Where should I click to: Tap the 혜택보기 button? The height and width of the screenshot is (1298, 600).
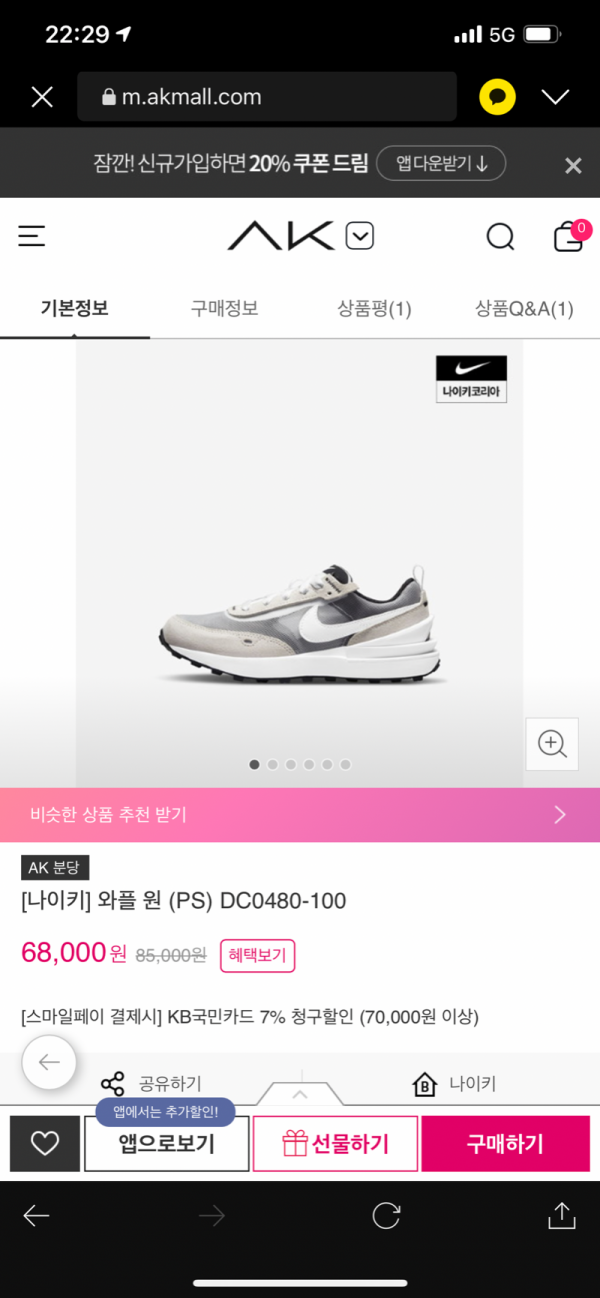[258, 955]
